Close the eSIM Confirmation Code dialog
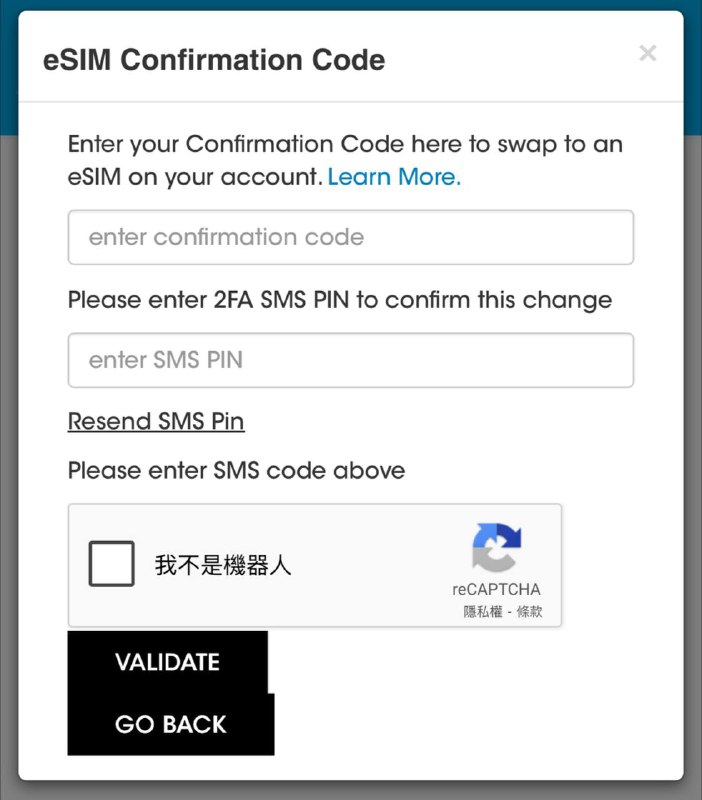702x800 pixels. pos(648,54)
